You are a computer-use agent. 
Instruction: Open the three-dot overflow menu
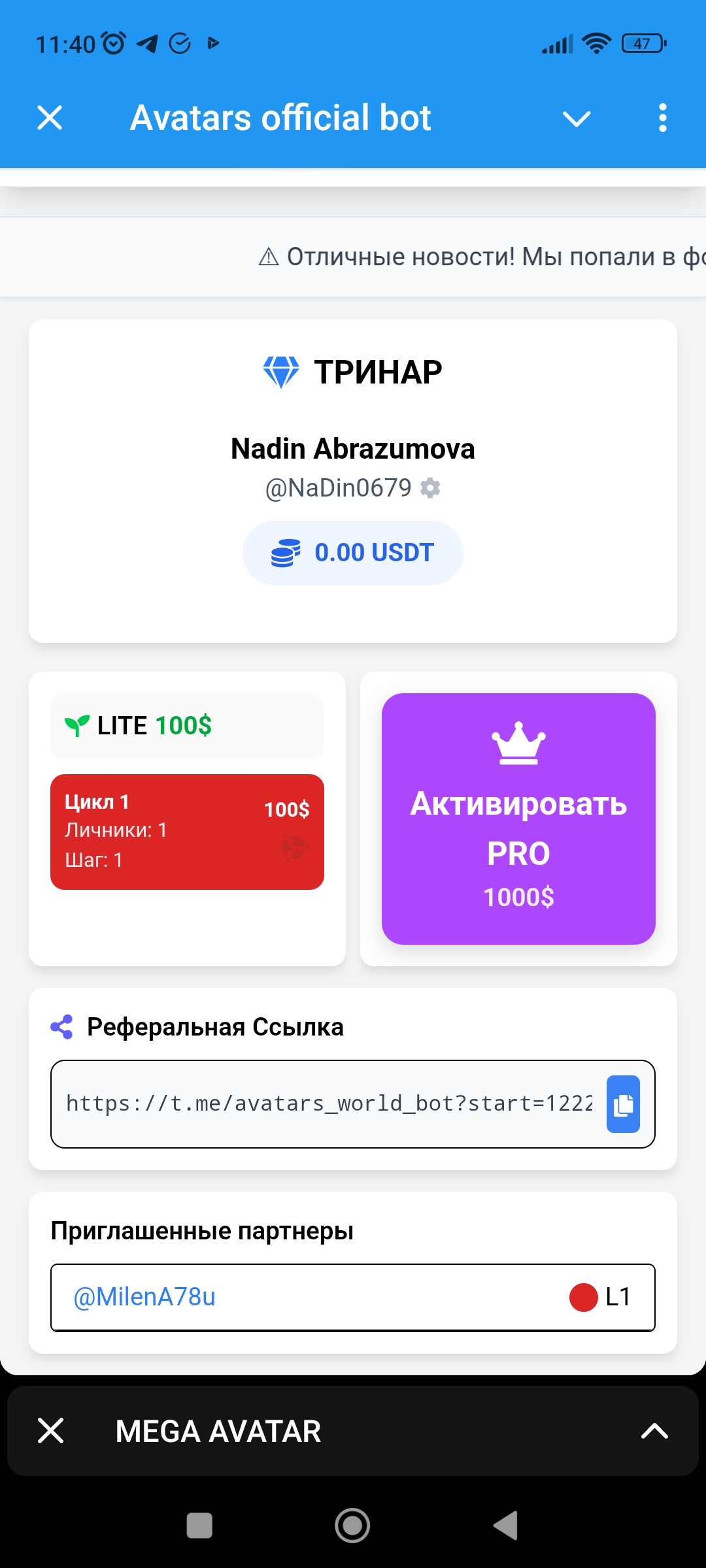coord(662,118)
